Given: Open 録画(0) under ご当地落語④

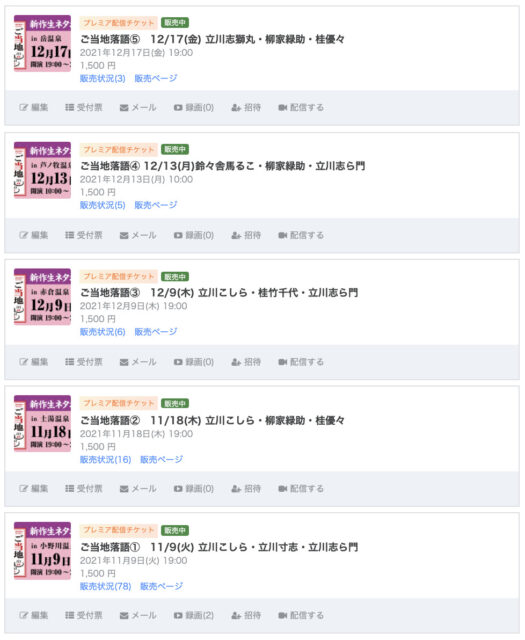Looking at the screenshot, I should click(194, 236).
